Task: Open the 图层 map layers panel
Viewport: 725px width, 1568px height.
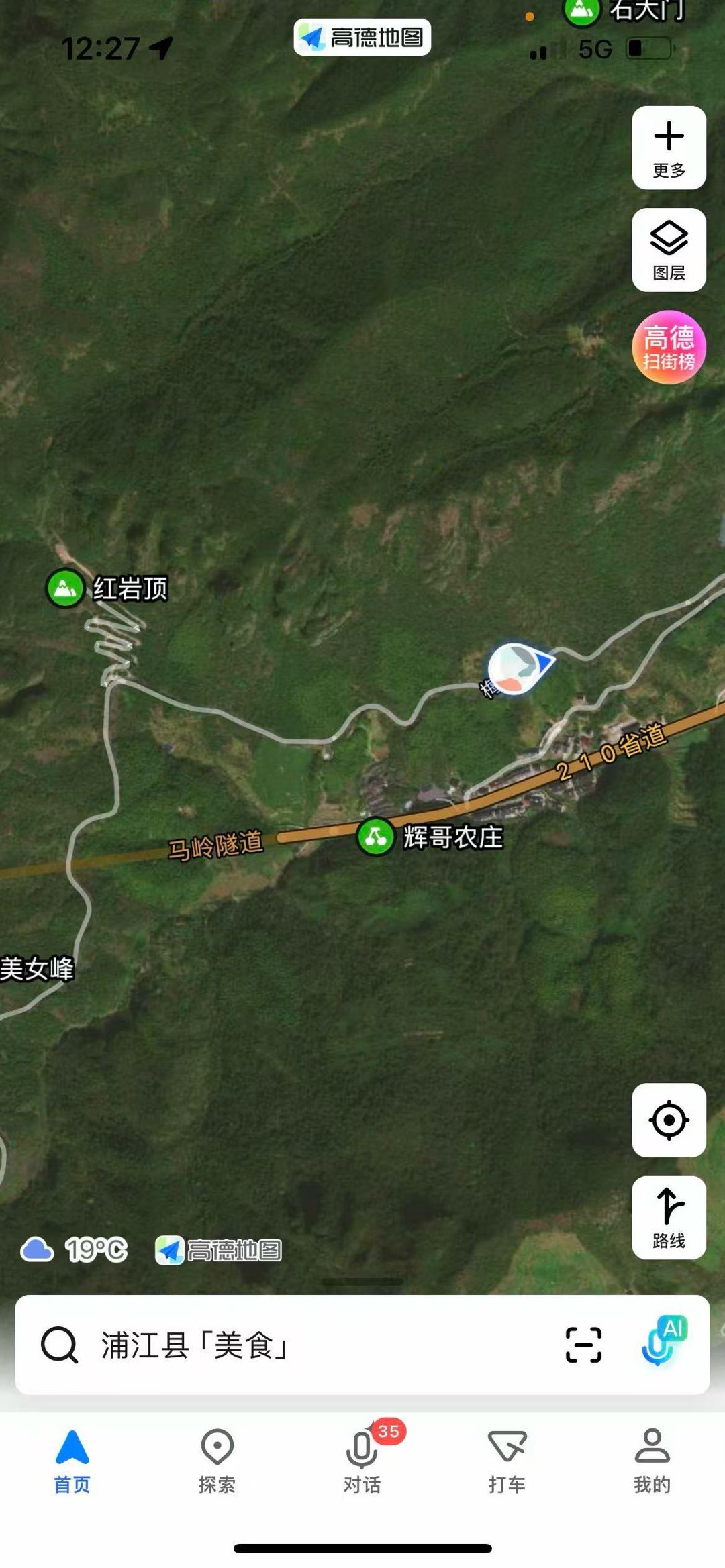Action: coord(669,250)
